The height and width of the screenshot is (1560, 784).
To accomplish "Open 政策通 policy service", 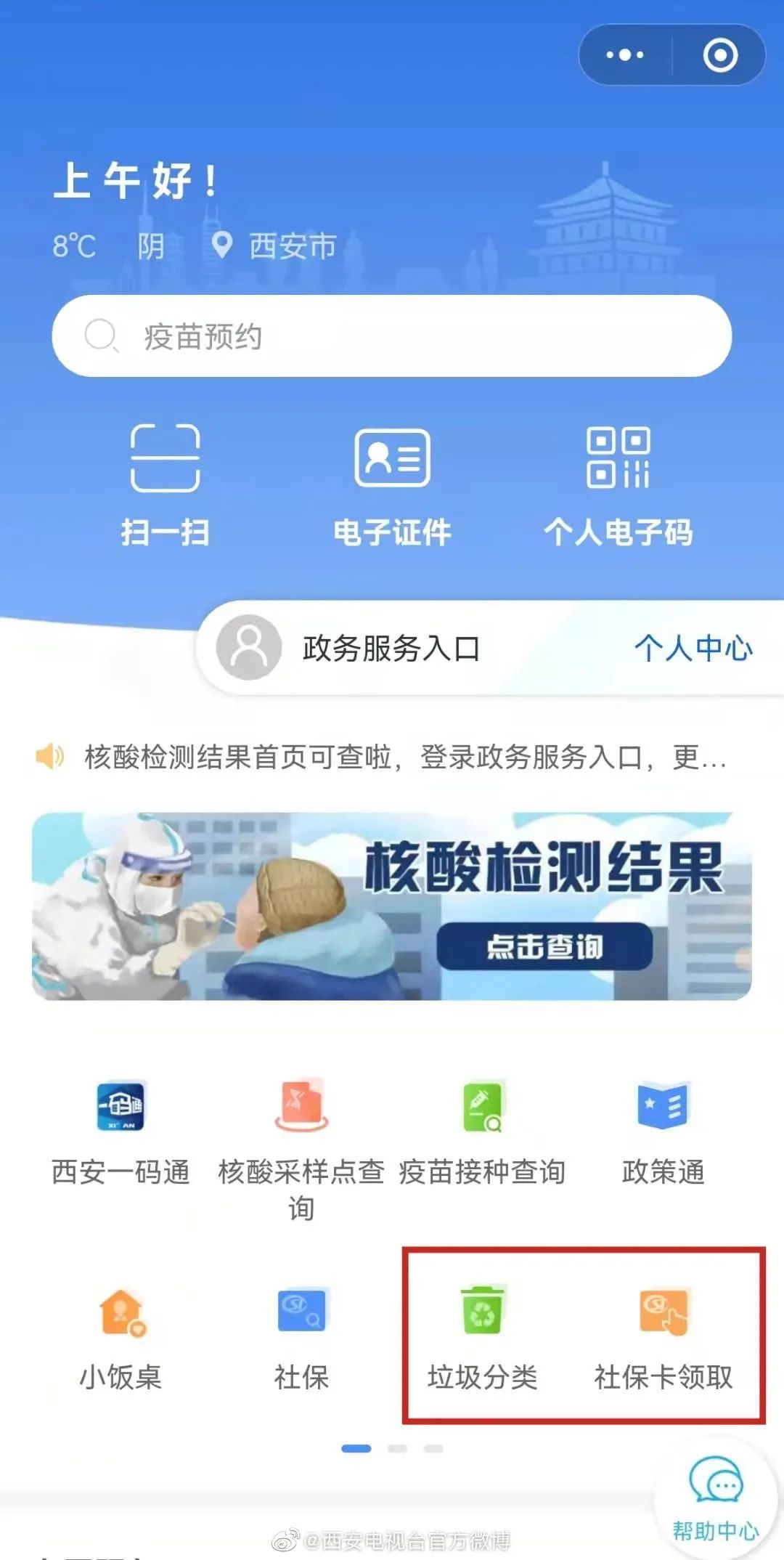I will click(662, 1122).
